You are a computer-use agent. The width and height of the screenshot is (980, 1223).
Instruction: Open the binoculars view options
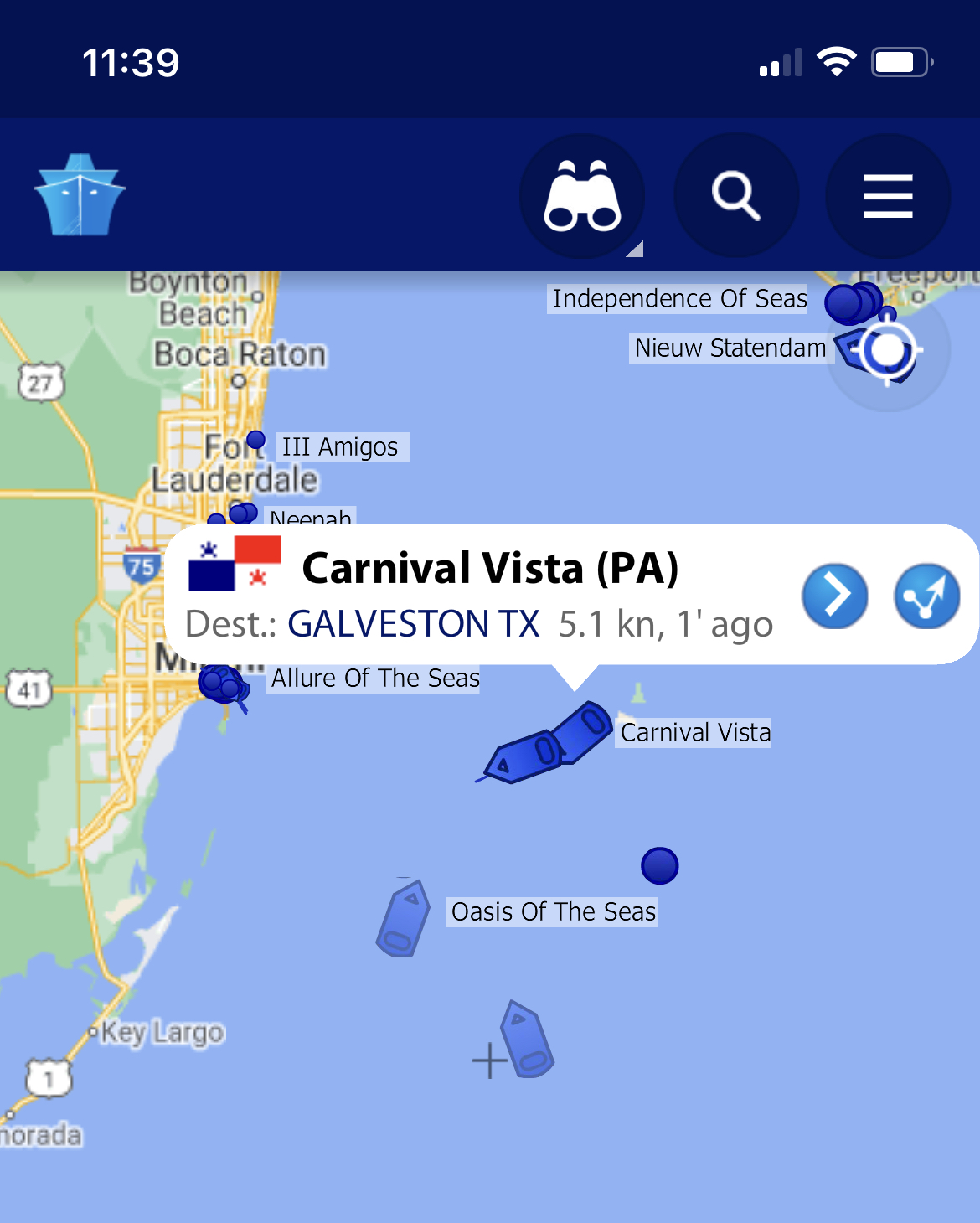pos(582,196)
